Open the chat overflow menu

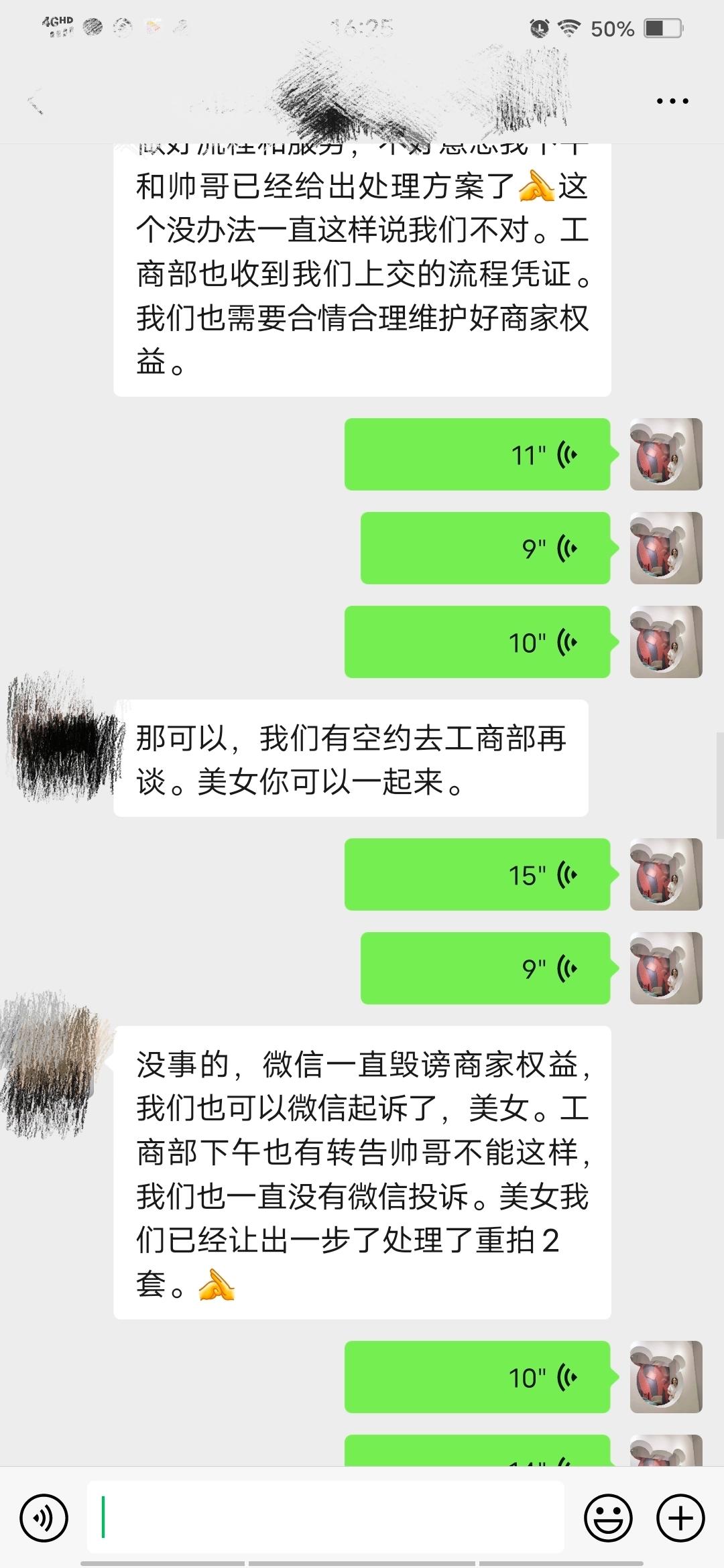[x=672, y=101]
